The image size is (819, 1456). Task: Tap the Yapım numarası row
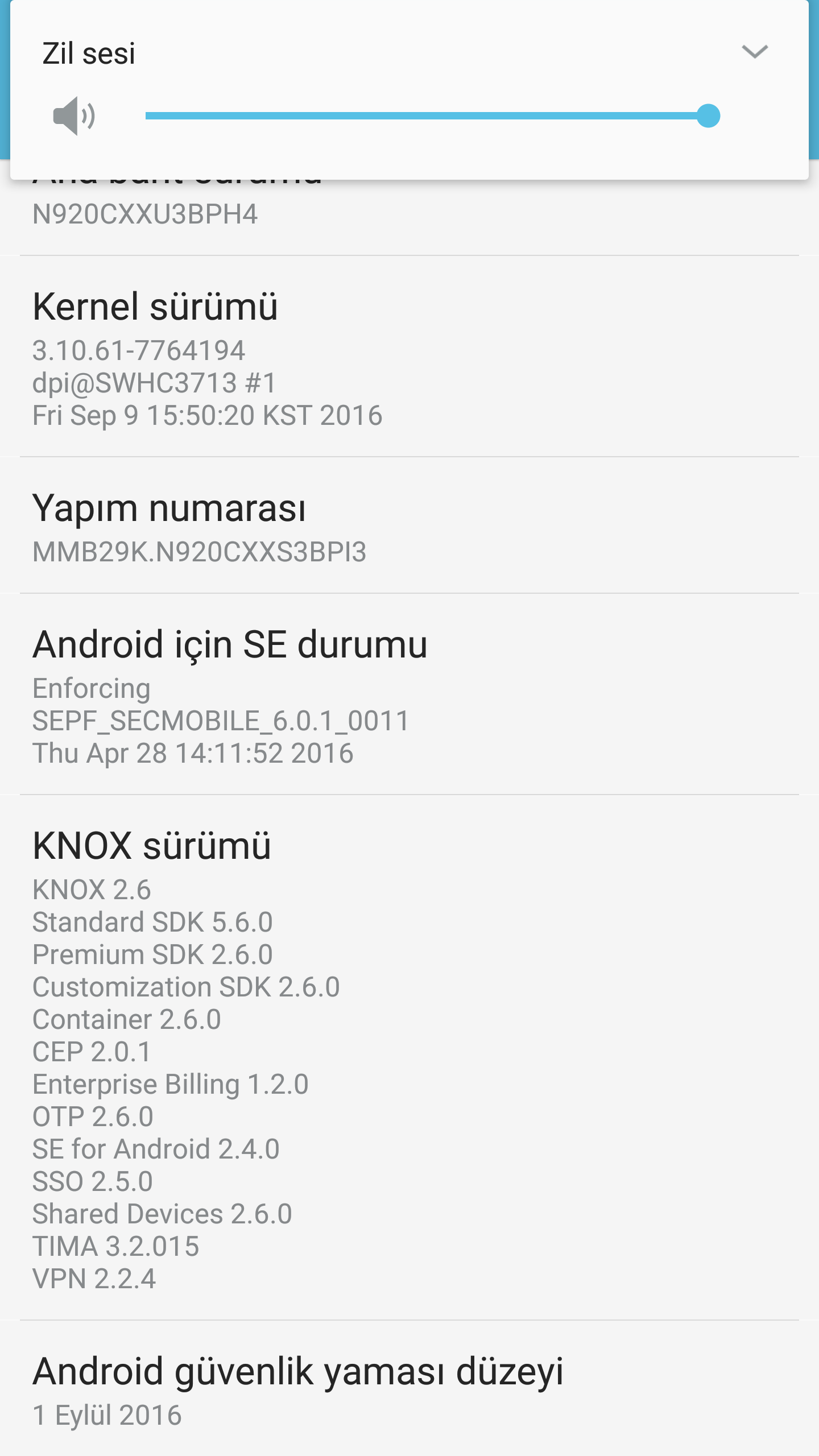409,526
